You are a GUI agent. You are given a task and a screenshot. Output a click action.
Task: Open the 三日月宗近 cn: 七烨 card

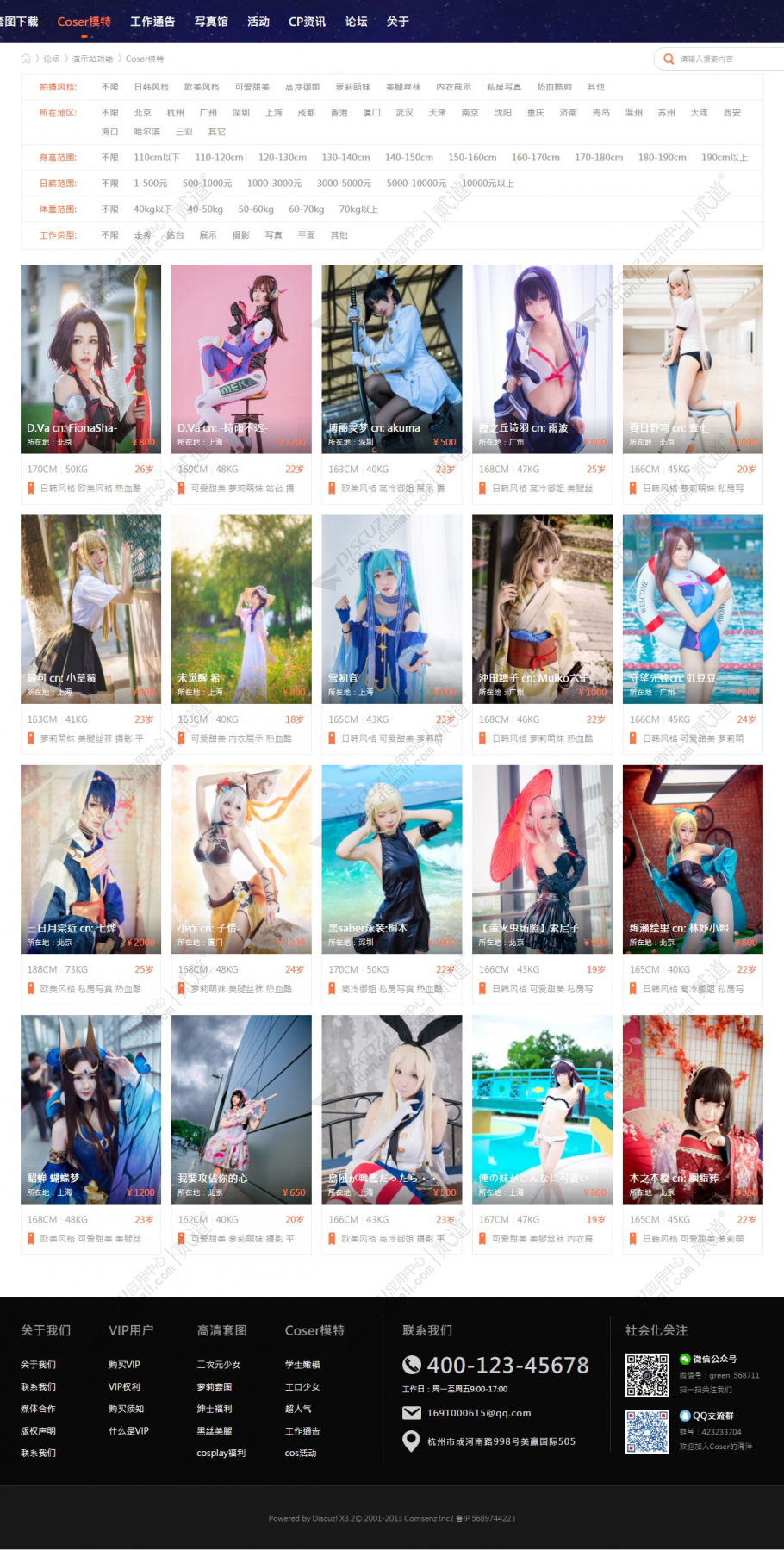pyautogui.click(x=90, y=859)
